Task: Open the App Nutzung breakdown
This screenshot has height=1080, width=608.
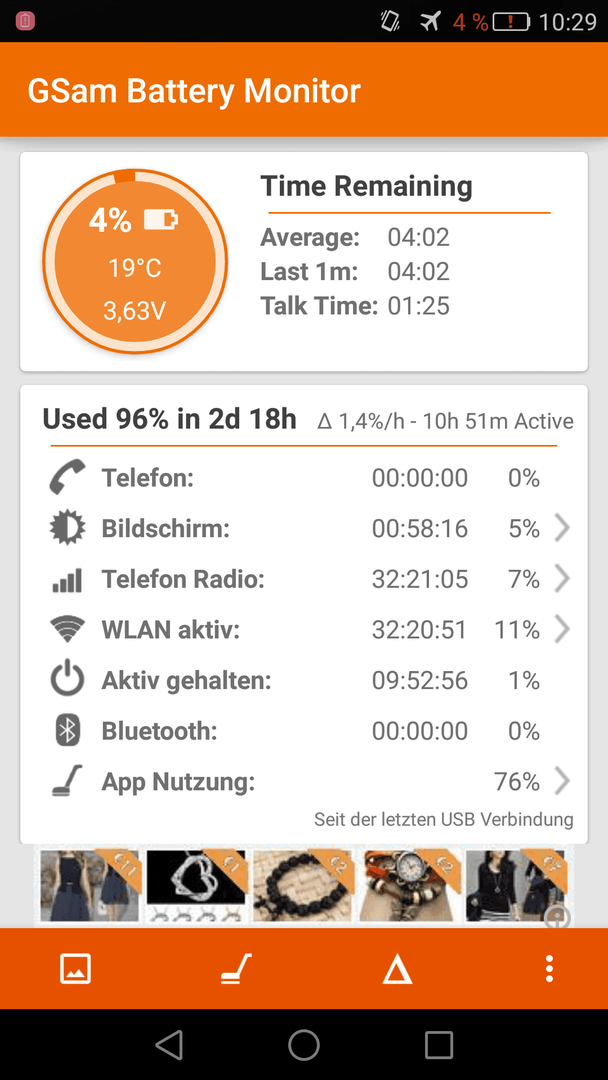Action: 304,782
